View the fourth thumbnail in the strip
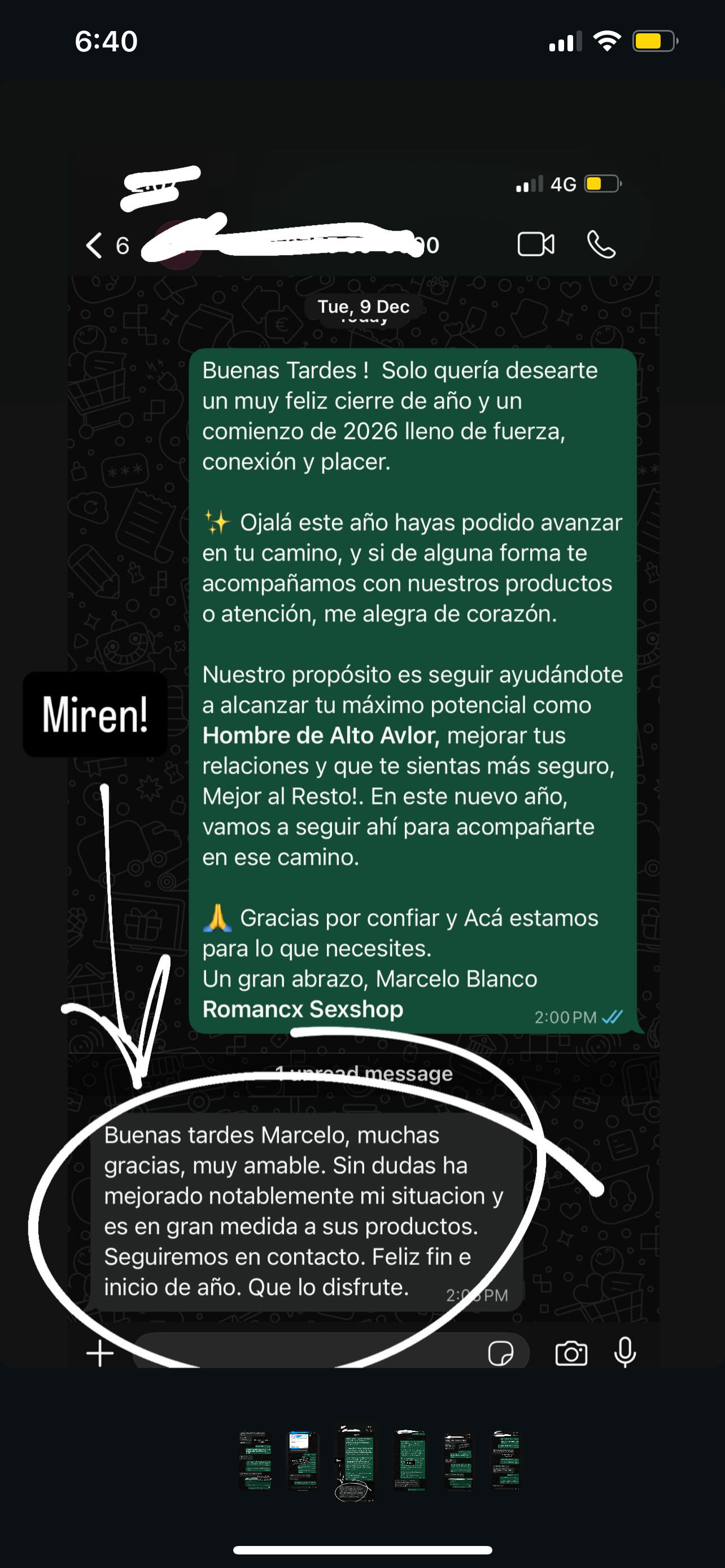The height and width of the screenshot is (1568, 725). [x=410, y=1460]
